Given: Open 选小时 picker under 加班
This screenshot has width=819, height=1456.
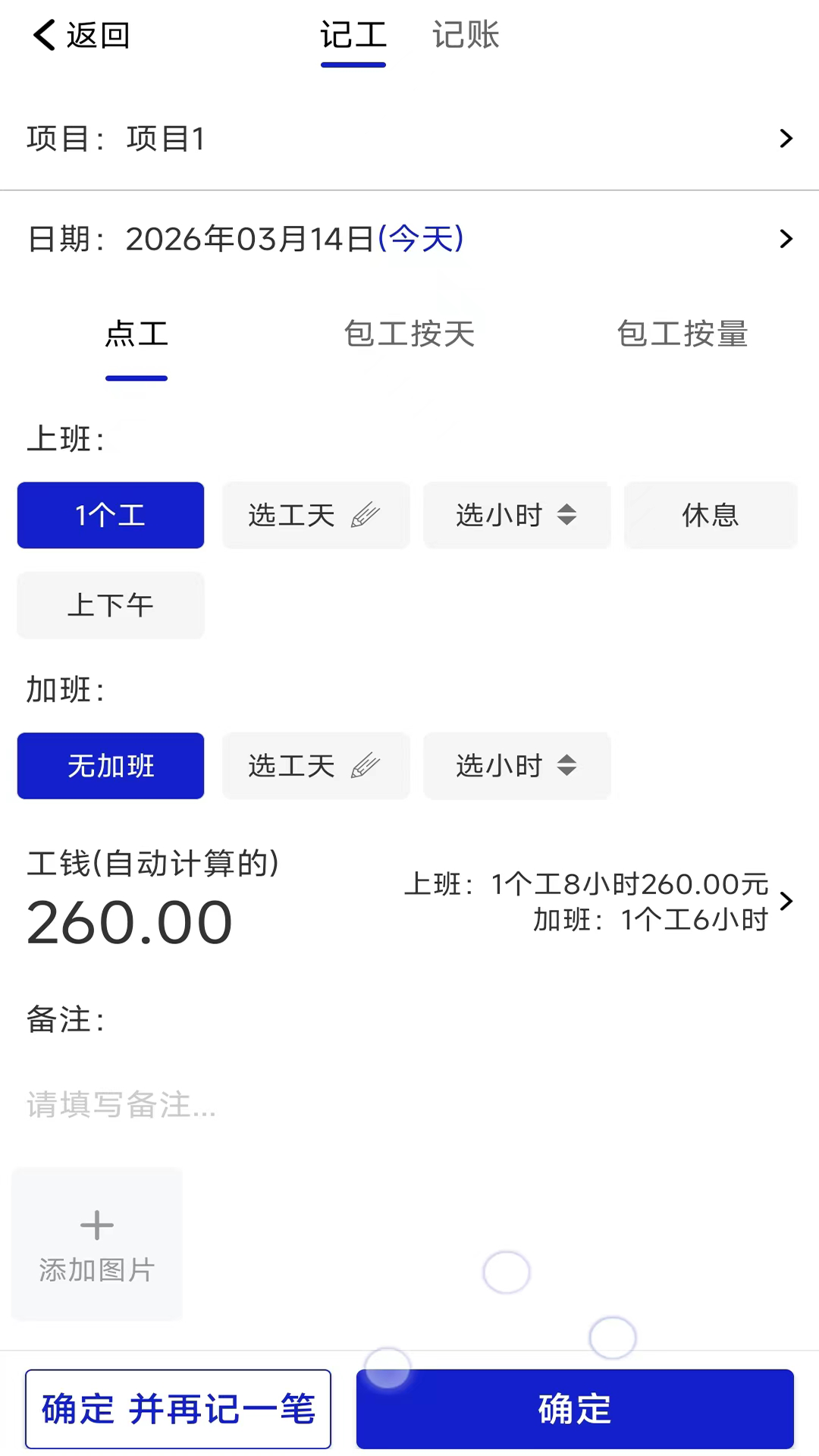Looking at the screenshot, I should coord(516,766).
